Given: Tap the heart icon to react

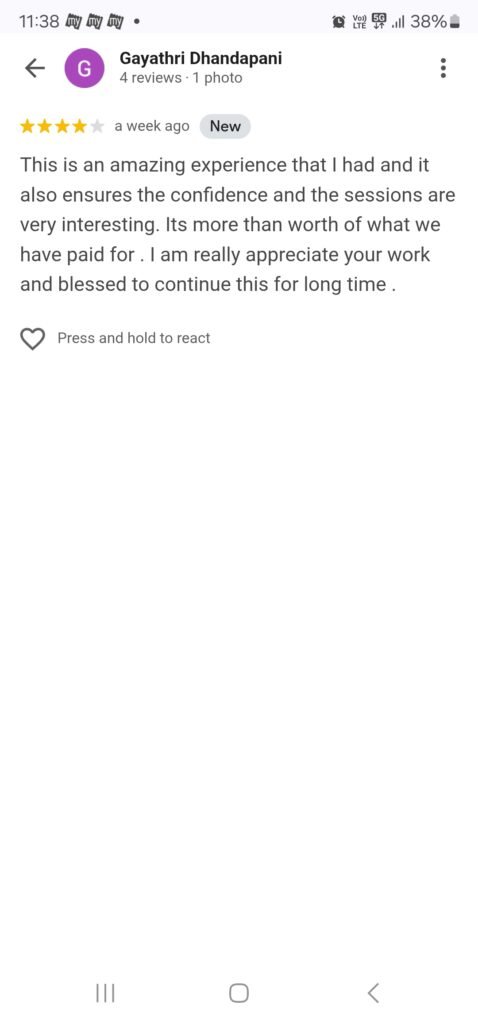Looking at the screenshot, I should point(33,338).
